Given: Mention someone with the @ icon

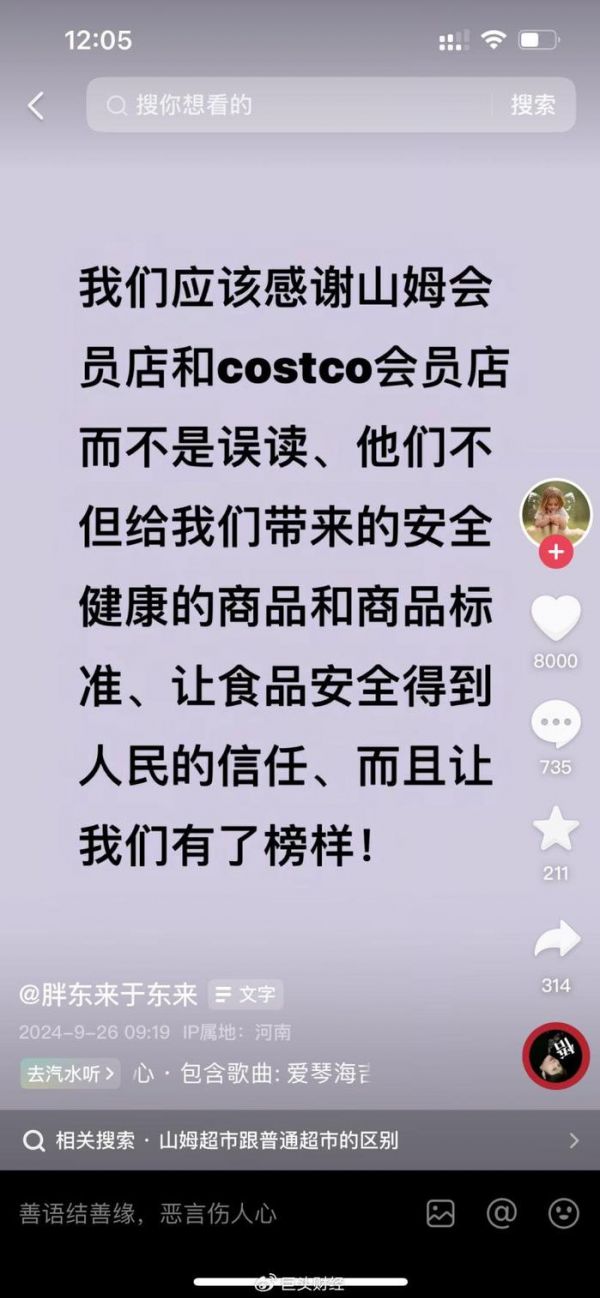Looking at the screenshot, I should point(501,1214).
